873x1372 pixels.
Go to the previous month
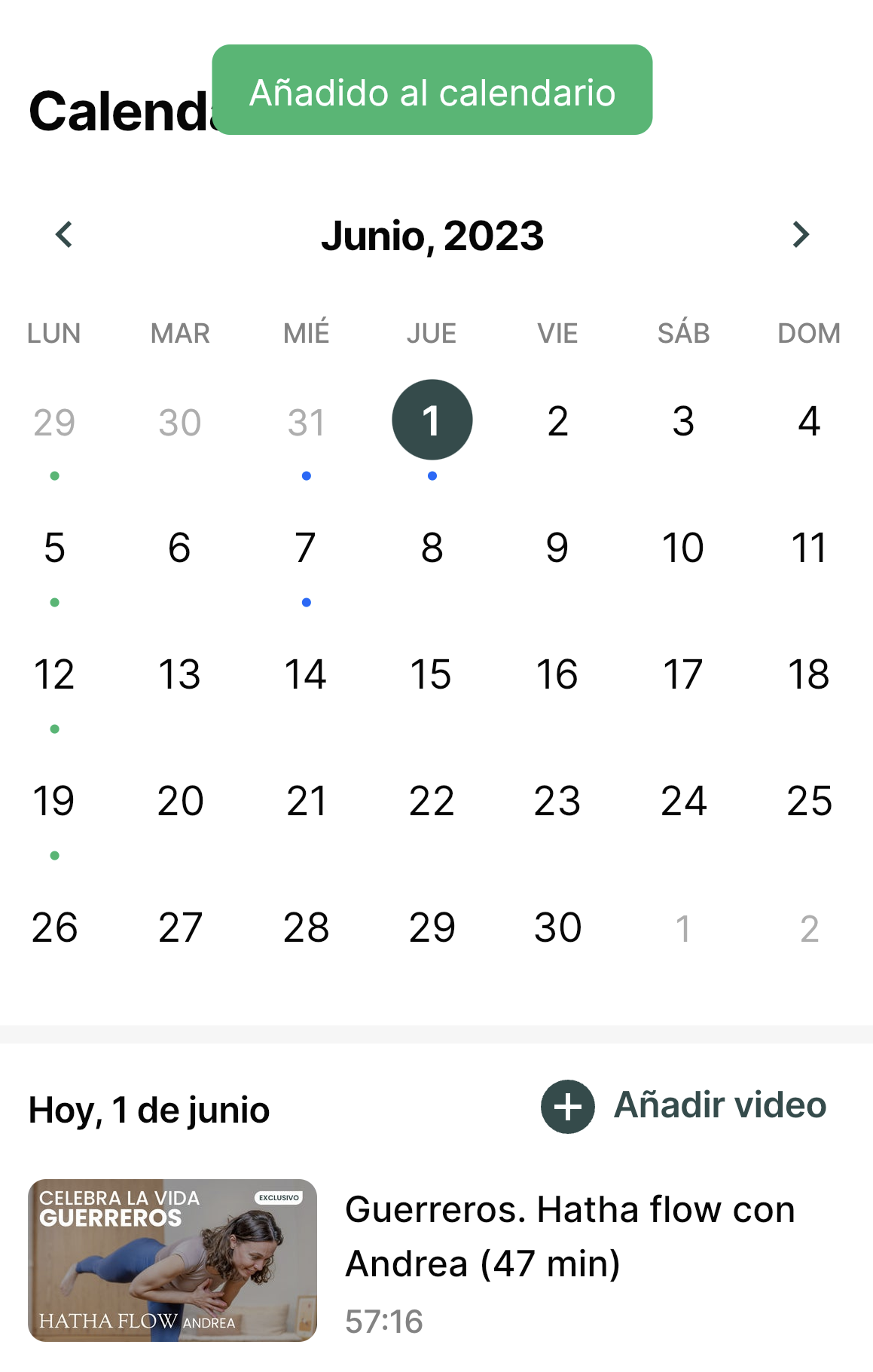[64, 235]
